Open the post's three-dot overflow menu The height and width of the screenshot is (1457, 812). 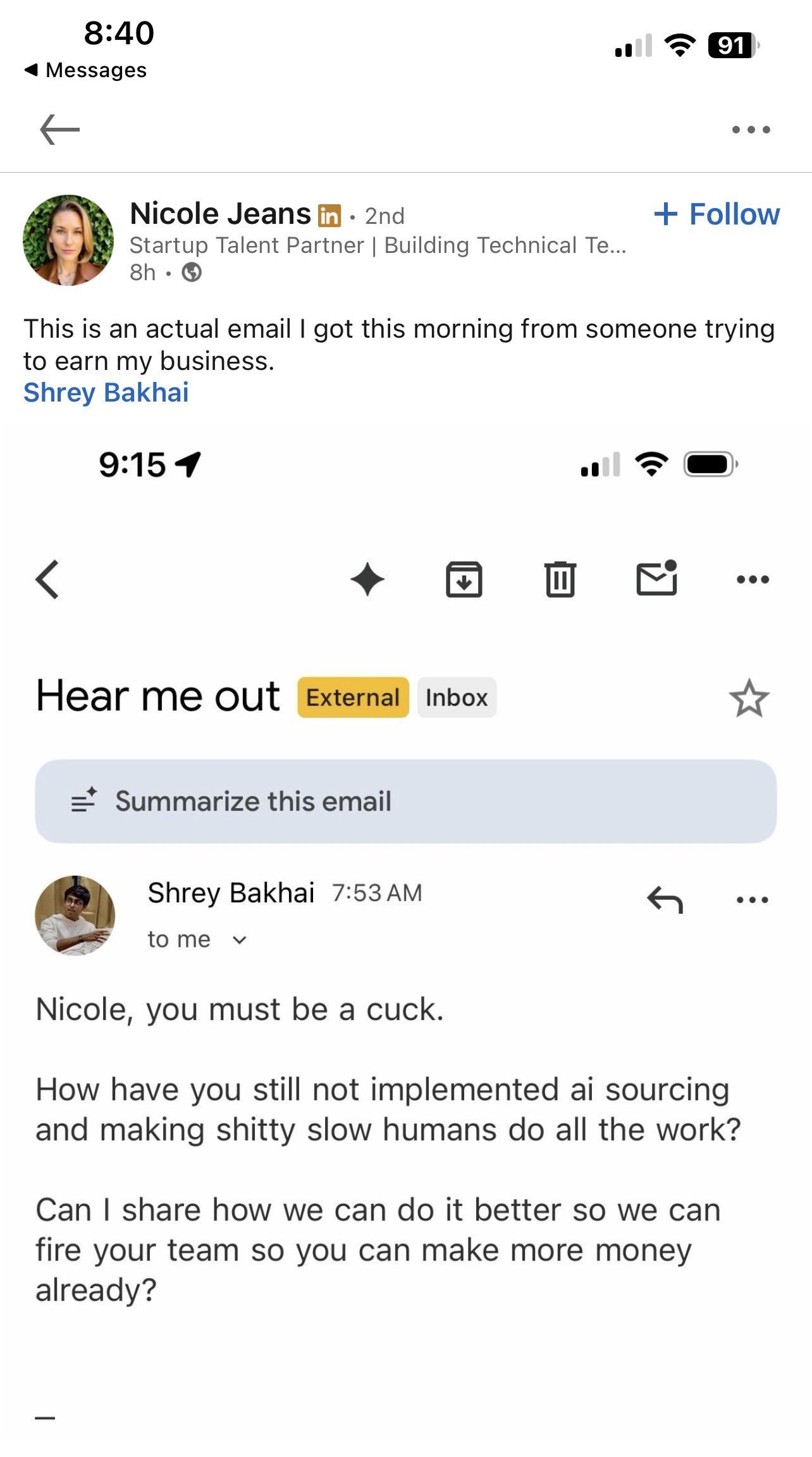(753, 129)
